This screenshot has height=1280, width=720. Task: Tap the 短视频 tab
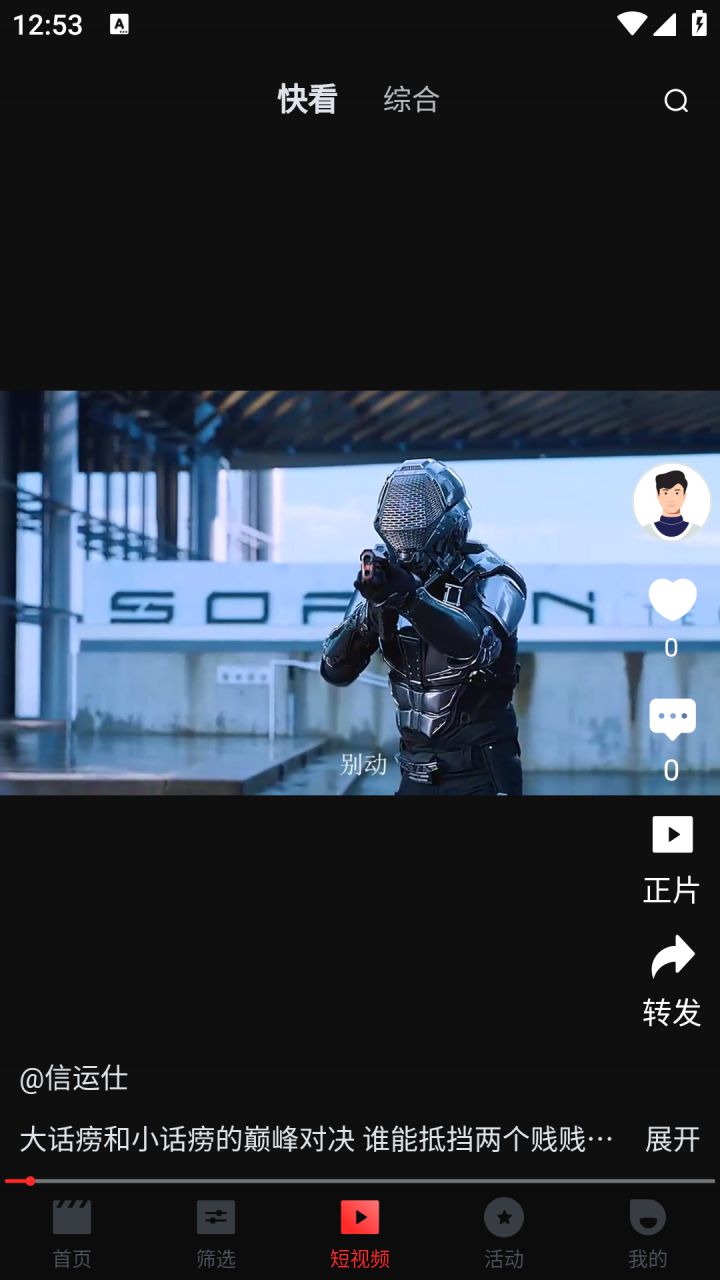point(360,1234)
